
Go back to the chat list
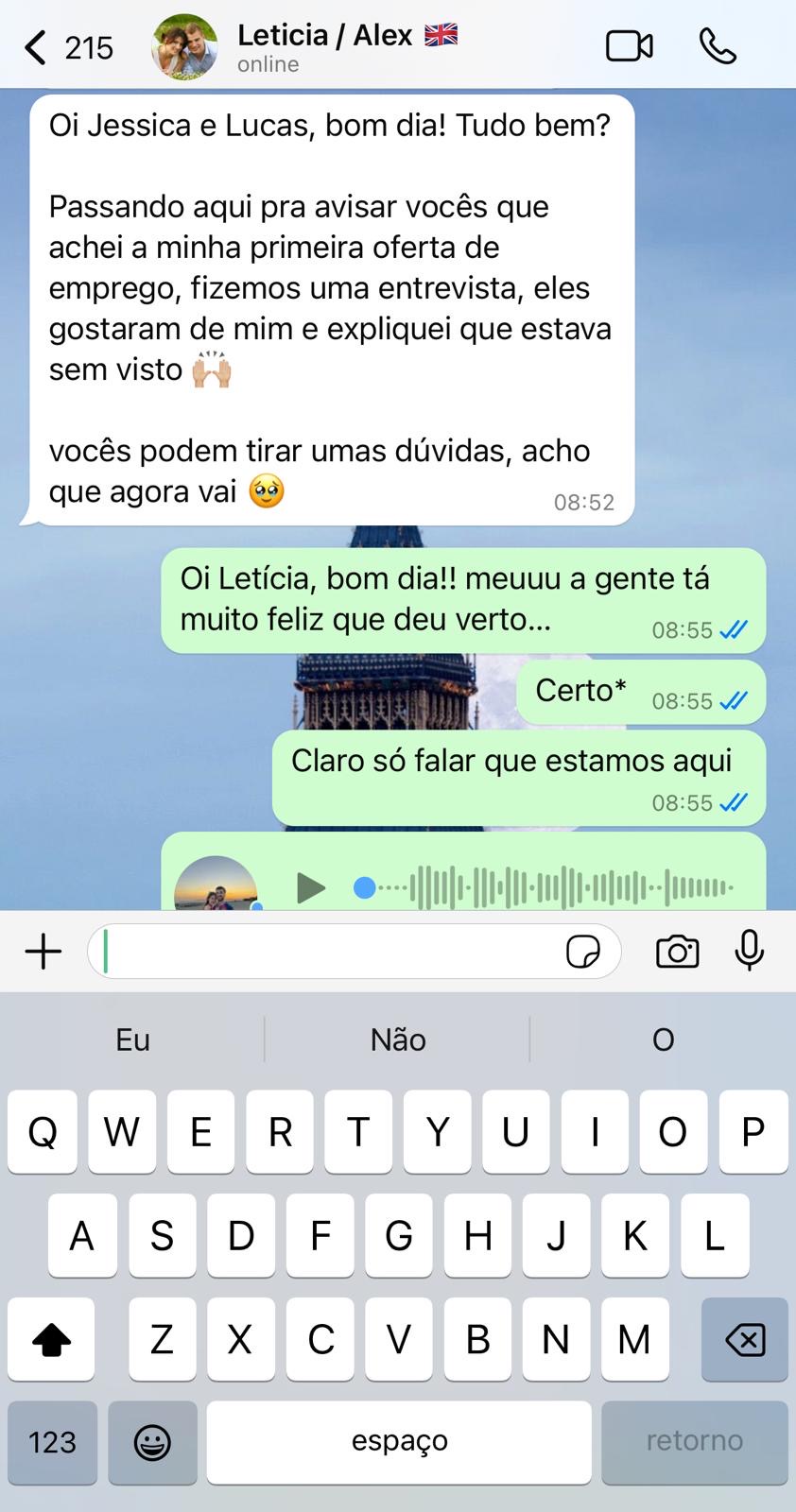[38, 47]
